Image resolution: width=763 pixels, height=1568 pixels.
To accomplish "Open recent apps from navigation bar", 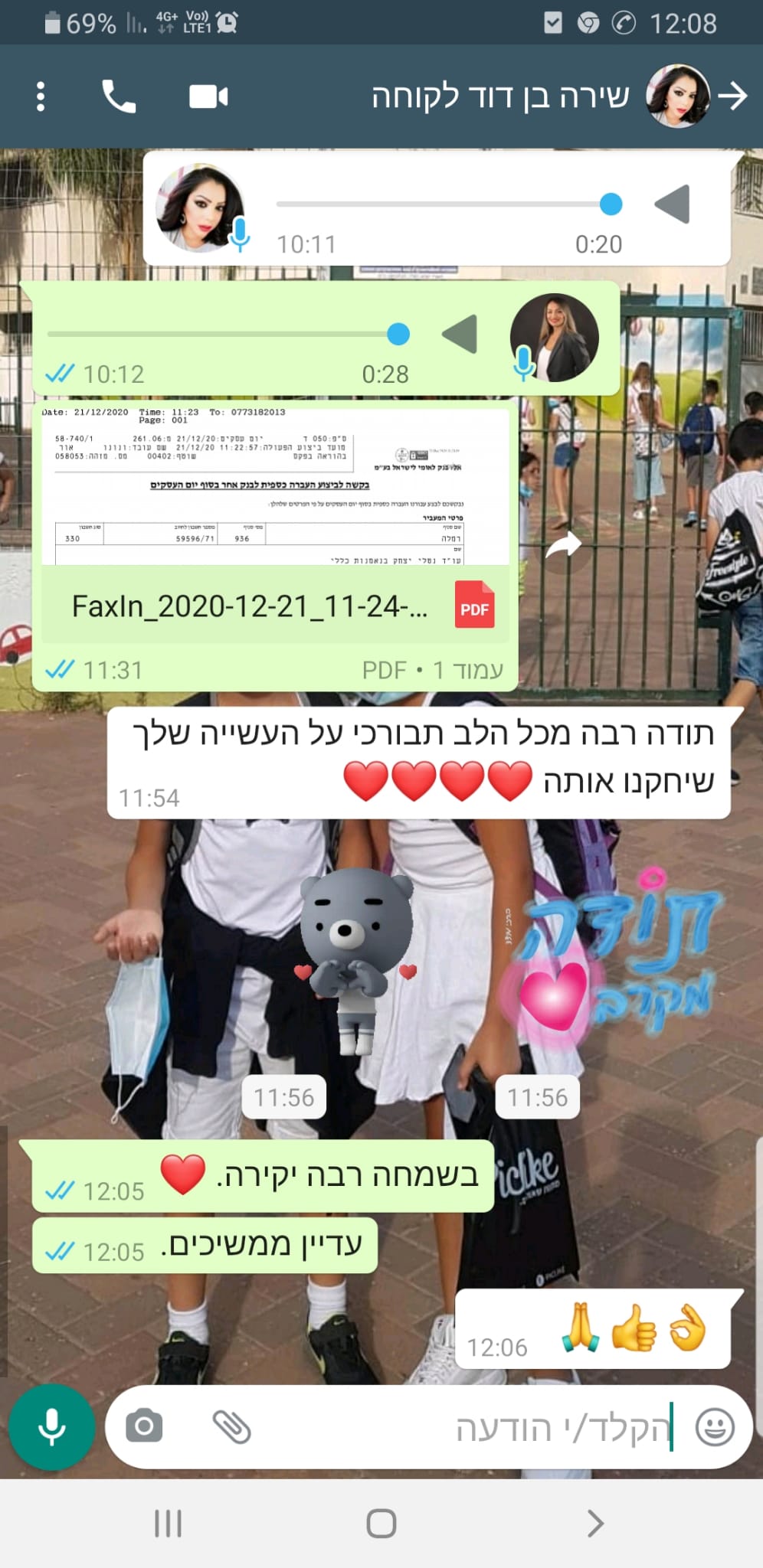I will [168, 1524].
